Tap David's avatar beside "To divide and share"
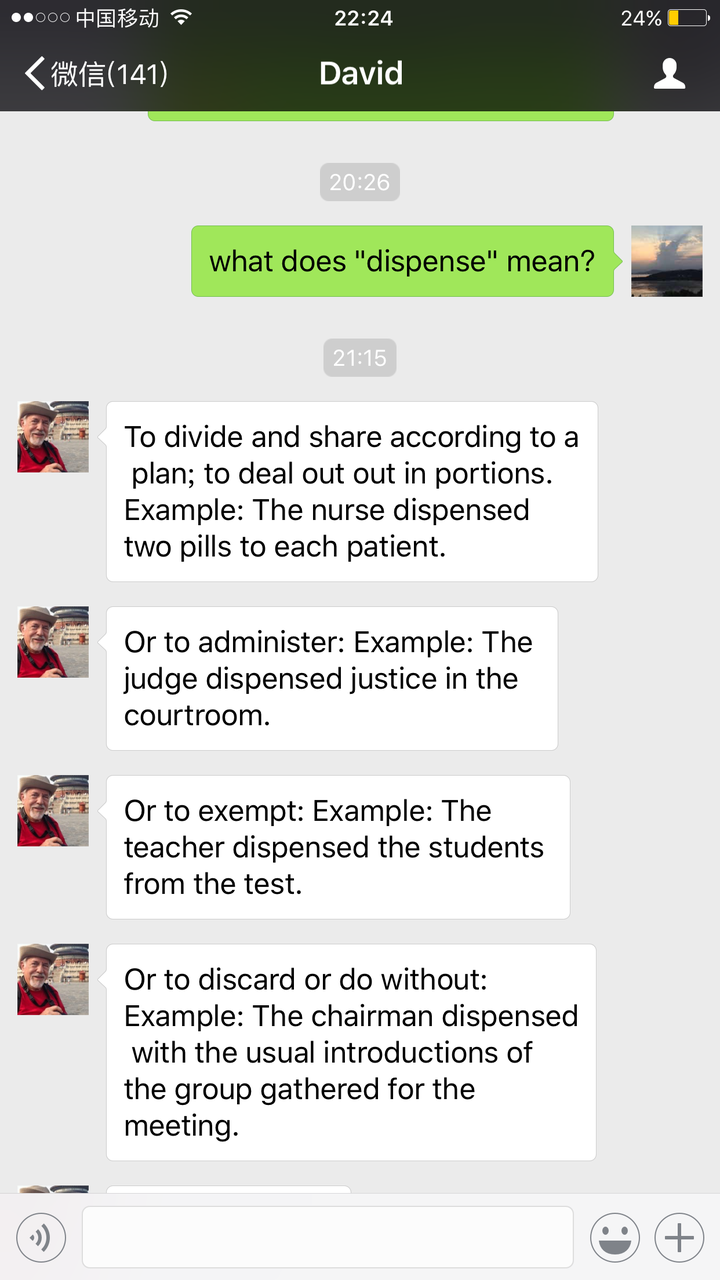The image size is (720, 1280). (x=53, y=437)
